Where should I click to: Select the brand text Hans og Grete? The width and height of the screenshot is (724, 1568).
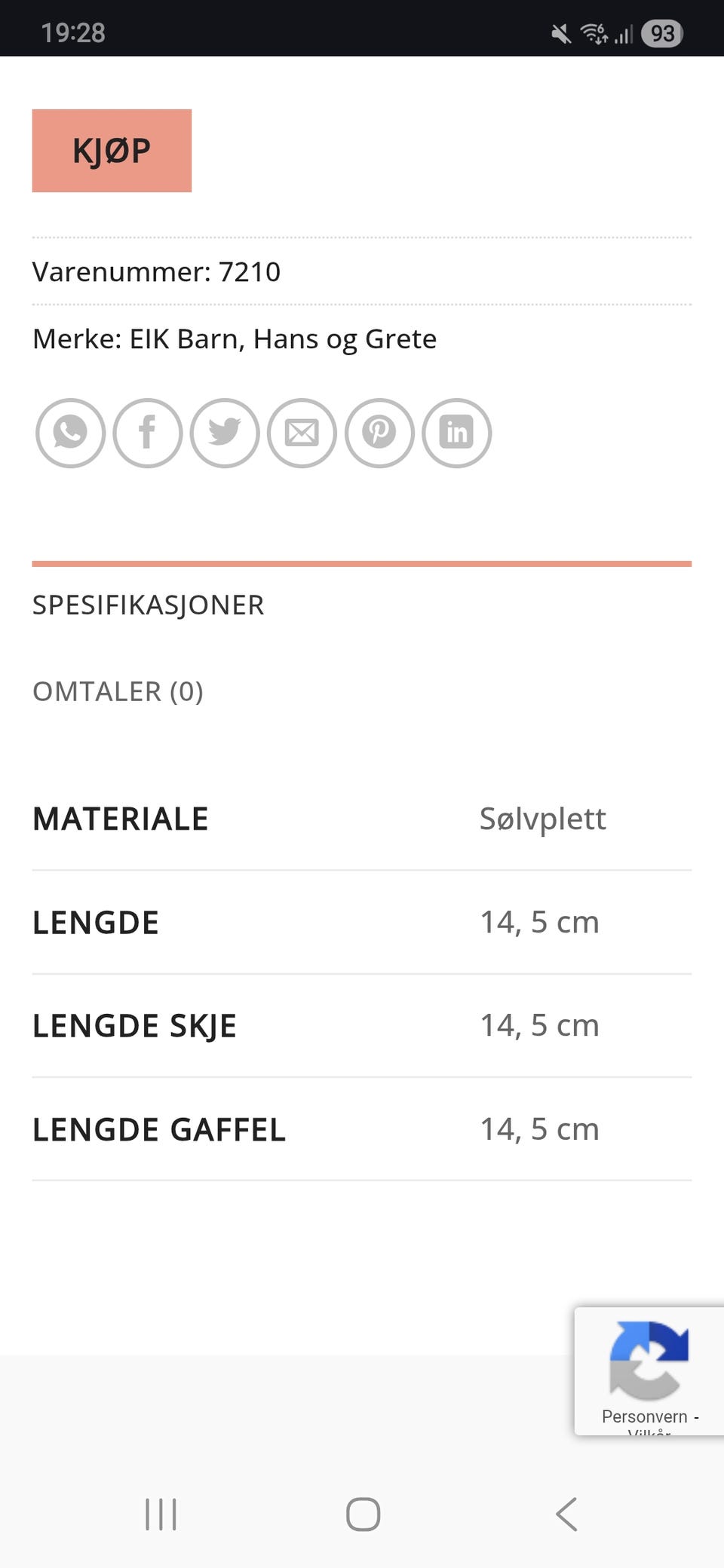(345, 339)
